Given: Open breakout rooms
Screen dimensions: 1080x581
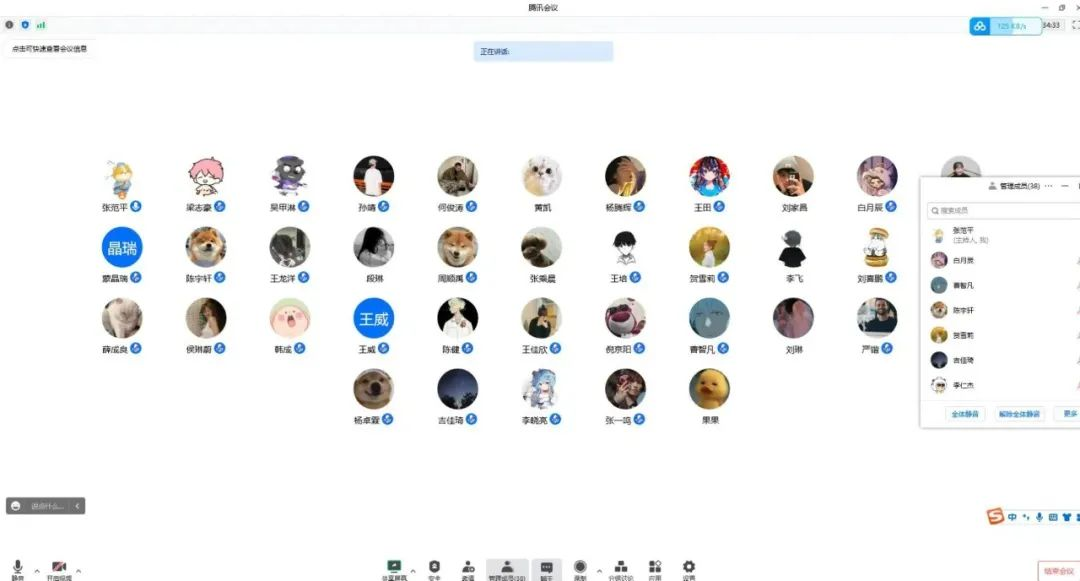Looking at the screenshot, I should click(621, 568).
